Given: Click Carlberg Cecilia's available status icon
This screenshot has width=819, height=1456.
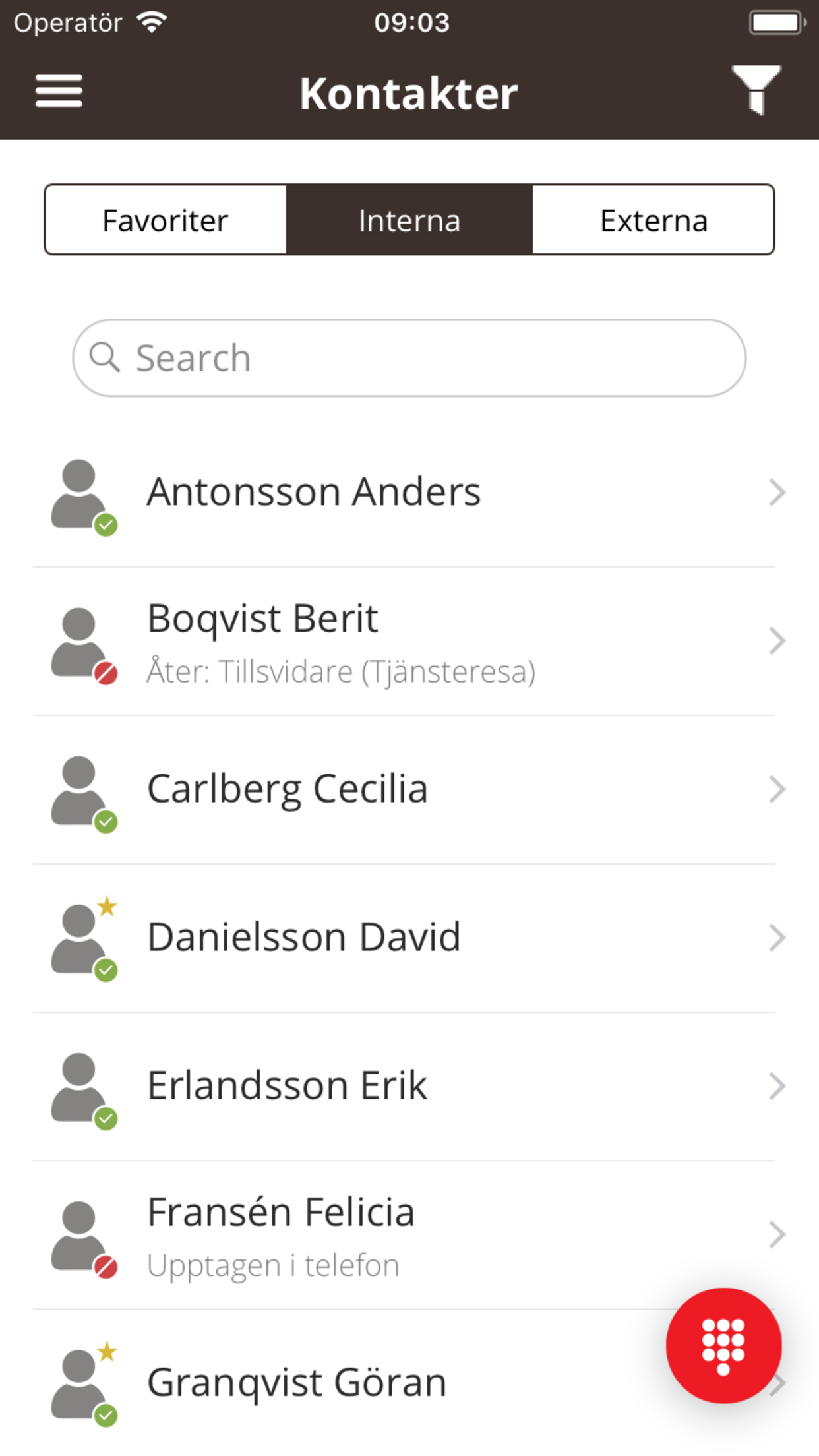Looking at the screenshot, I should coord(106,820).
